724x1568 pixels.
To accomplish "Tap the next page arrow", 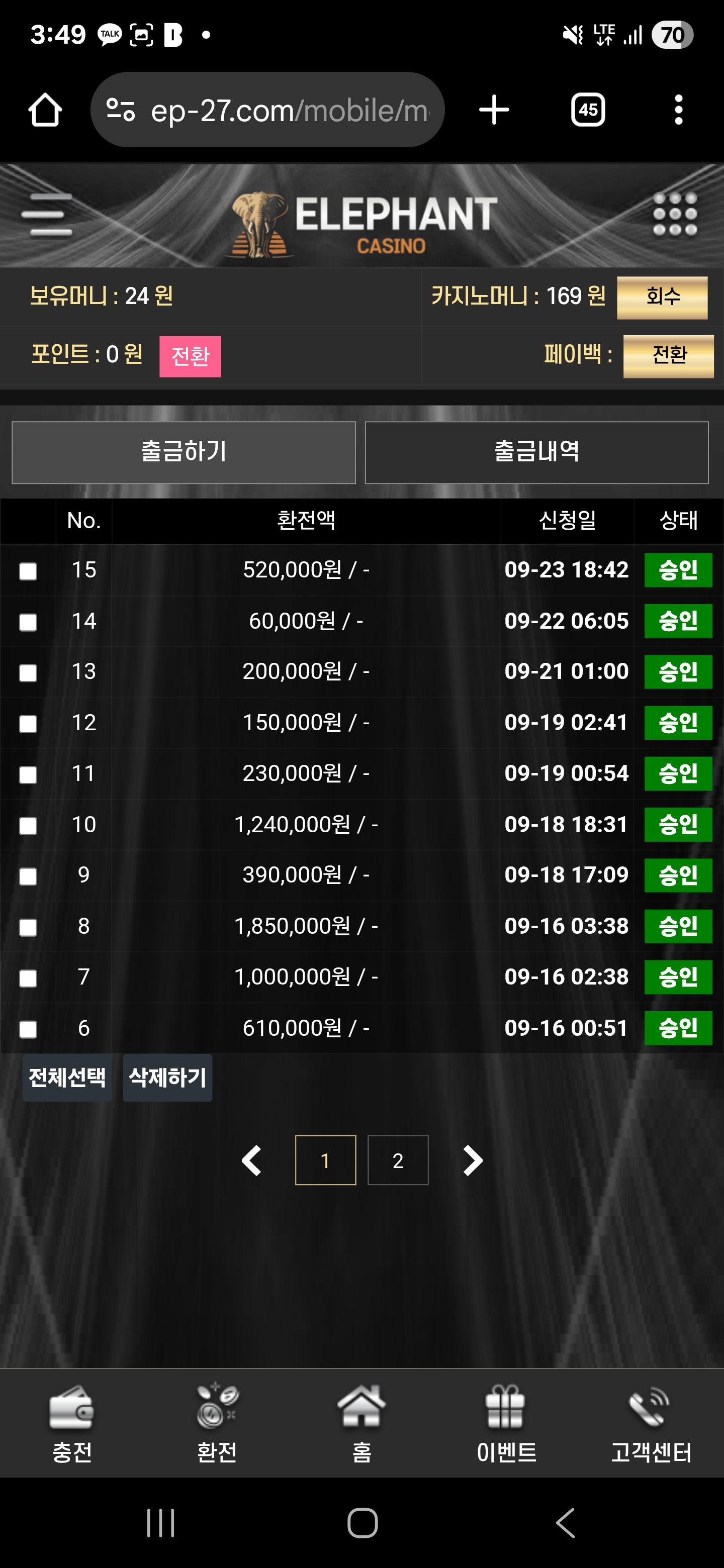I will tap(473, 1160).
